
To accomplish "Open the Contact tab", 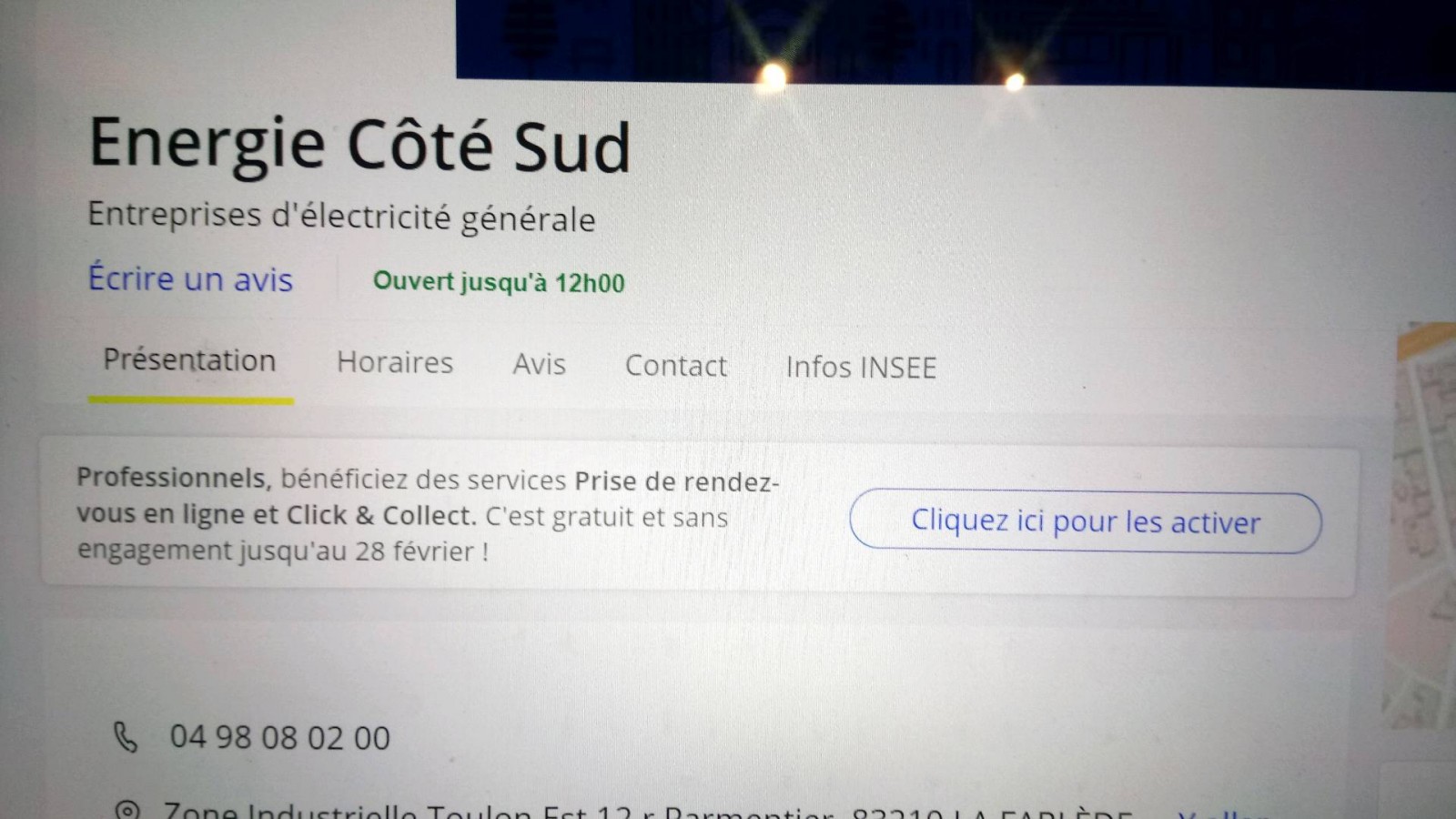I will pyautogui.click(x=675, y=366).
